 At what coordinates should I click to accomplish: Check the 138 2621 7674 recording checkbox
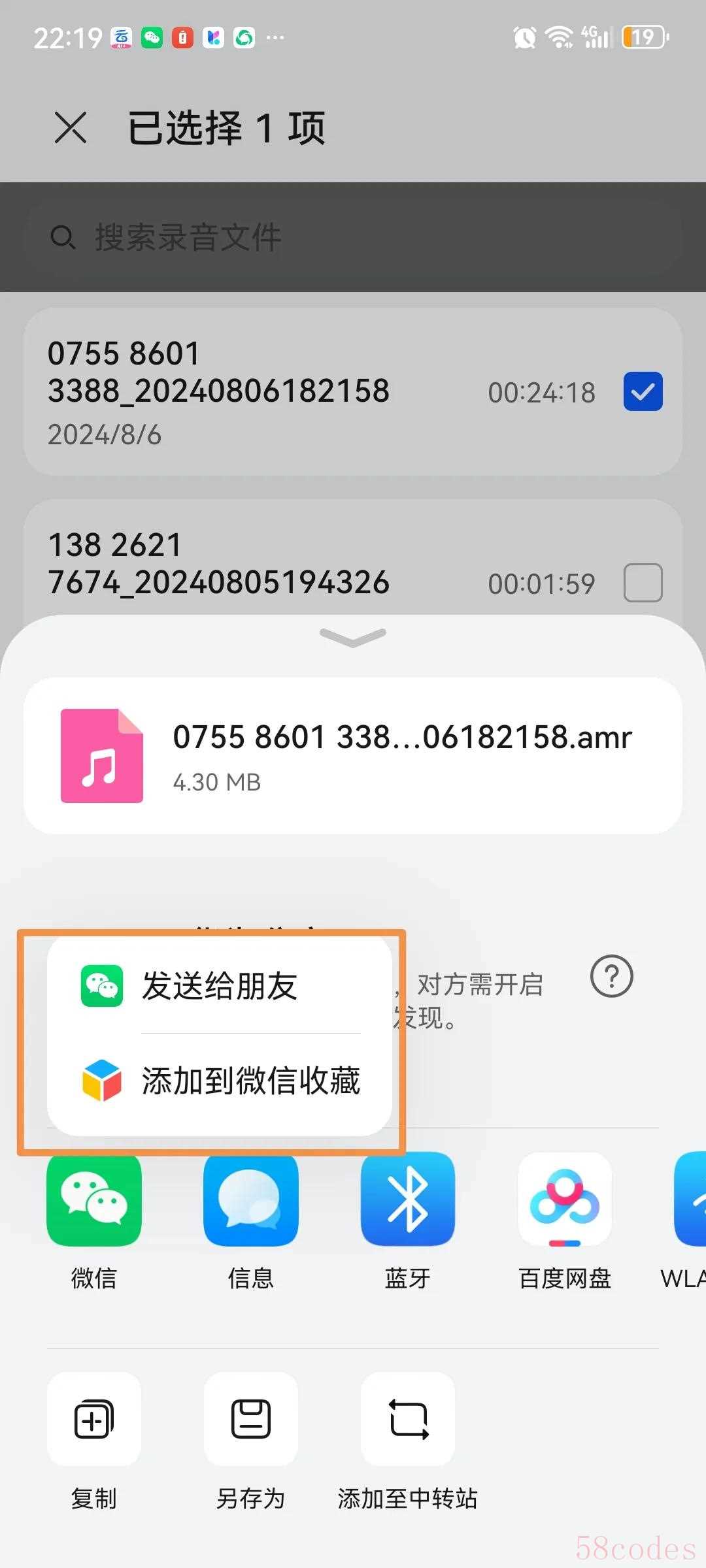(x=643, y=582)
